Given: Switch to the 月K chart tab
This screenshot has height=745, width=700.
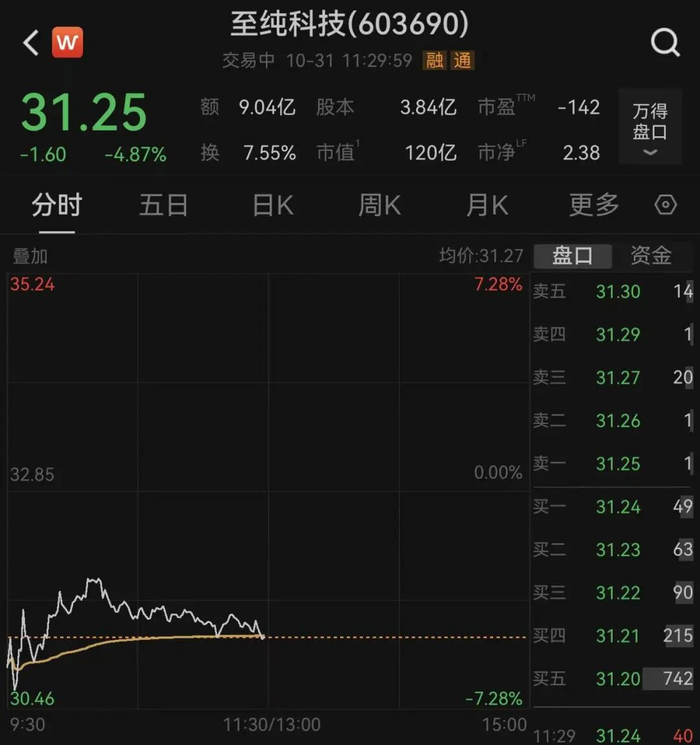Looking at the screenshot, I should point(487,206).
